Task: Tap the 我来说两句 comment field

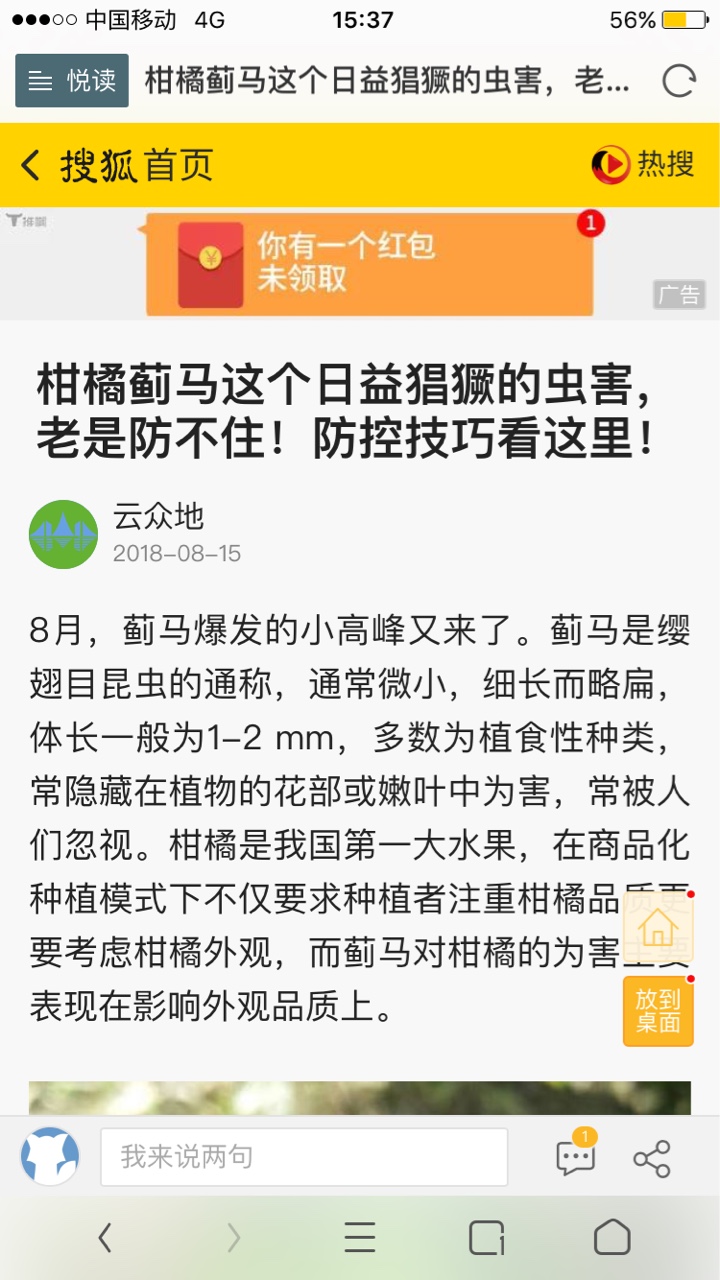Action: [304, 1157]
